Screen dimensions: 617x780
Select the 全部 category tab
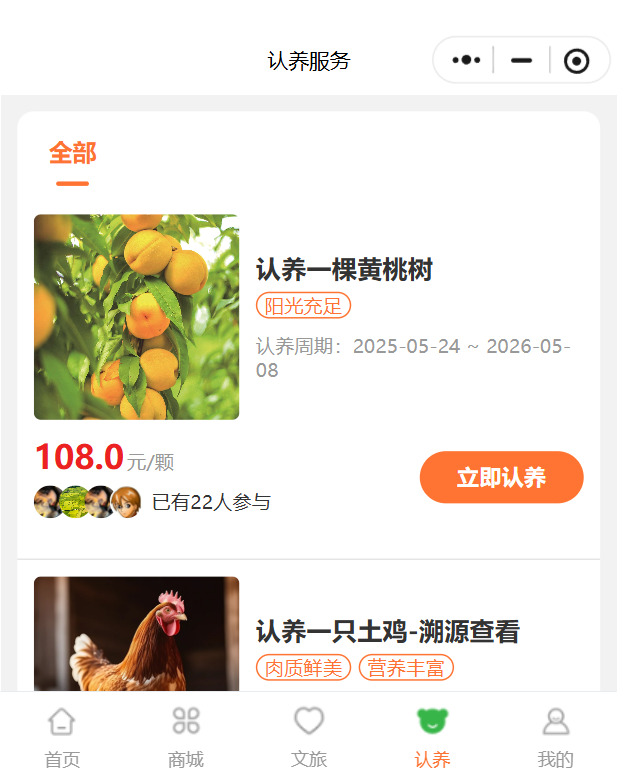72,154
